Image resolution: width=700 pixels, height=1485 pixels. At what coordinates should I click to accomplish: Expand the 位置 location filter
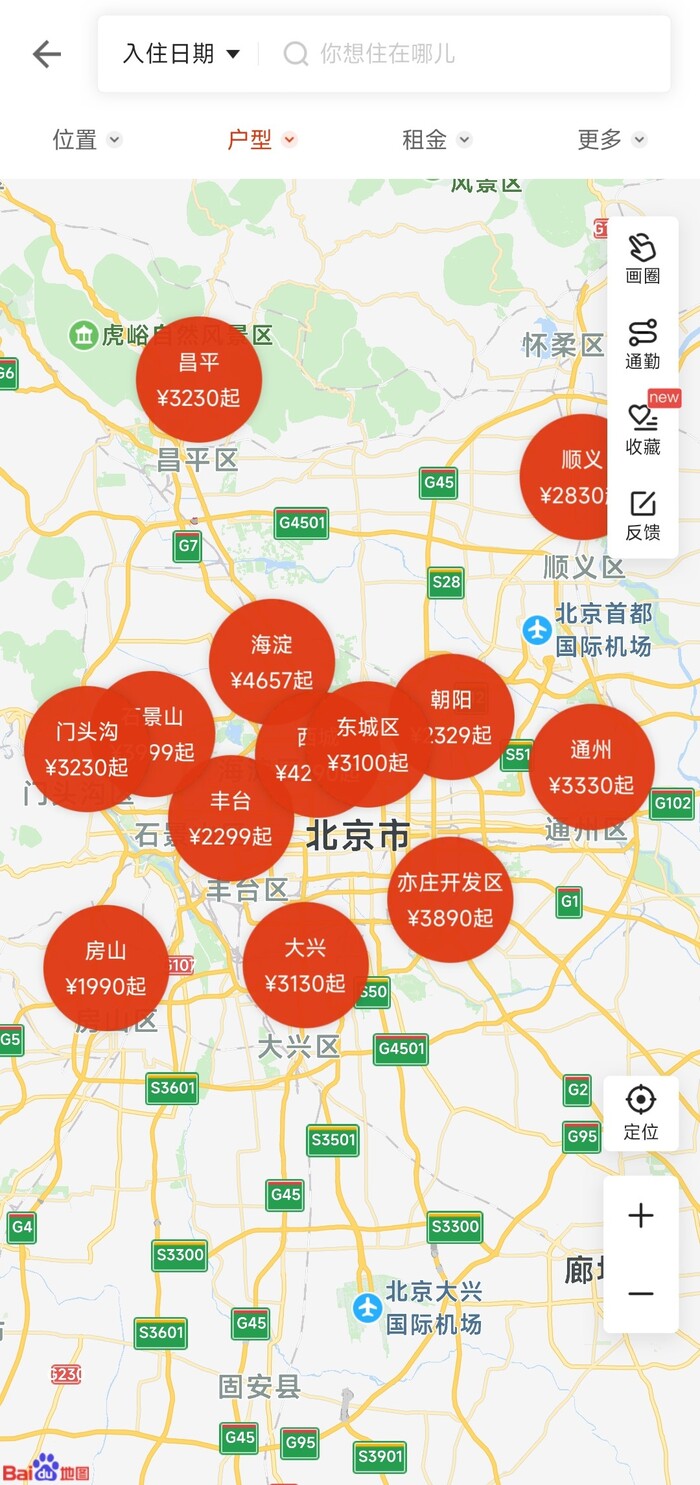pyautogui.click(x=87, y=140)
